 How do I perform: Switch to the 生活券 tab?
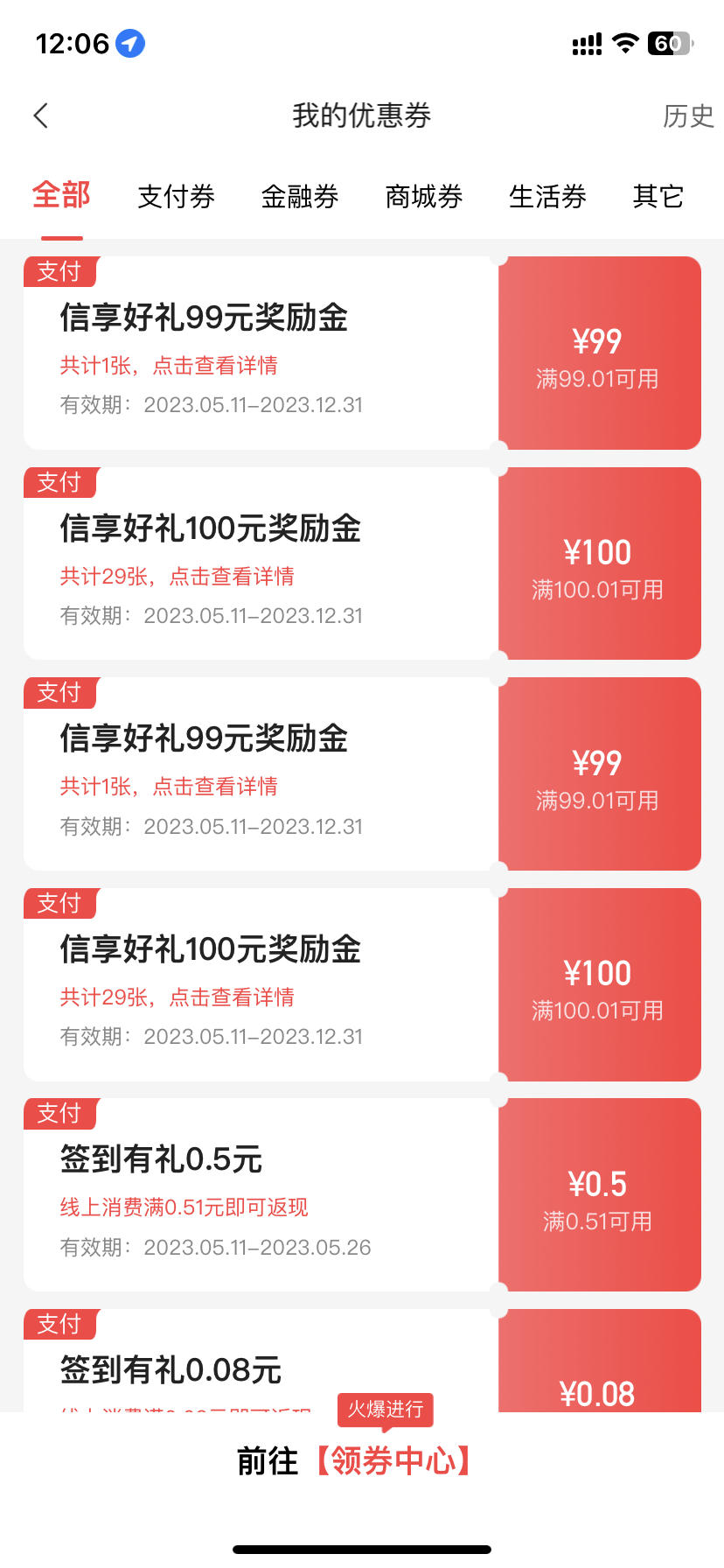point(547,197)
